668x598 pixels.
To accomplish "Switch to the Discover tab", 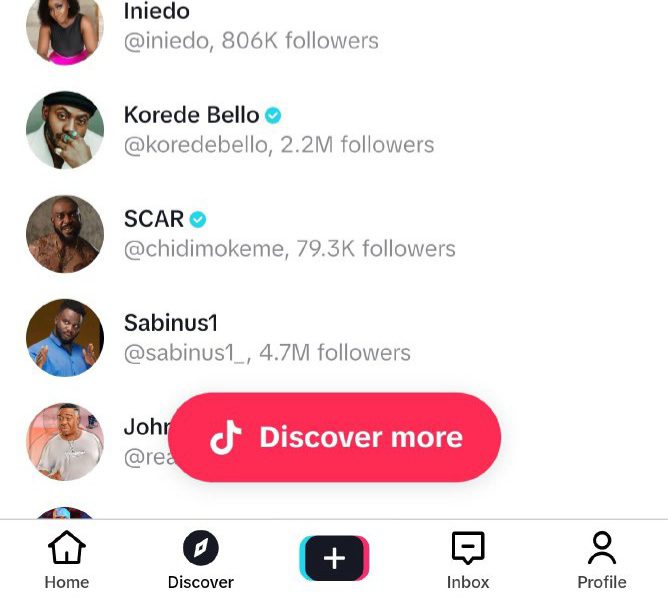I will [200, 560].
